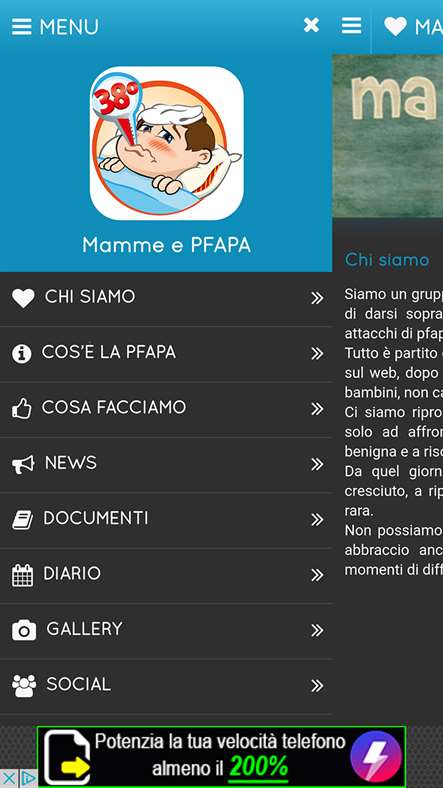Go to Cosa Facciamo
Image resolution: width=443 pixels, height=788 pixels.
click(166, 409)
